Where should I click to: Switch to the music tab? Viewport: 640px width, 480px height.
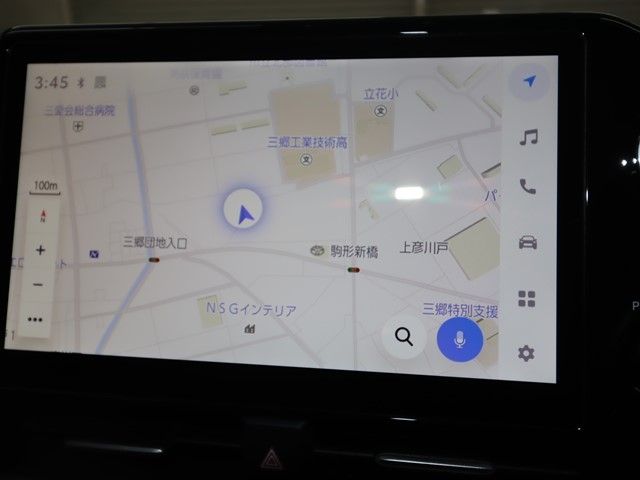528,137
